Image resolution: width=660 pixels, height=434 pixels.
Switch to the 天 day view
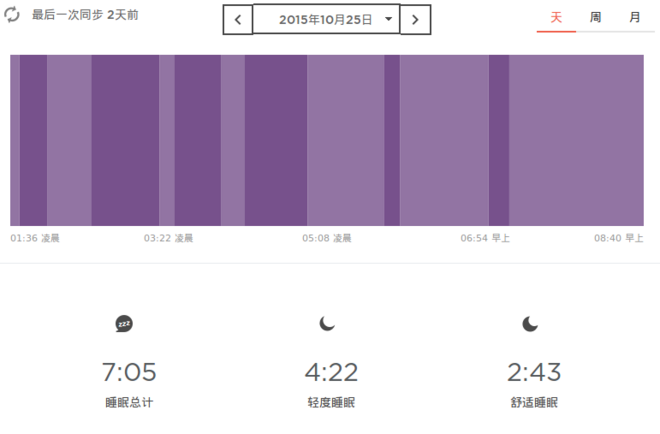coord(556,18)
